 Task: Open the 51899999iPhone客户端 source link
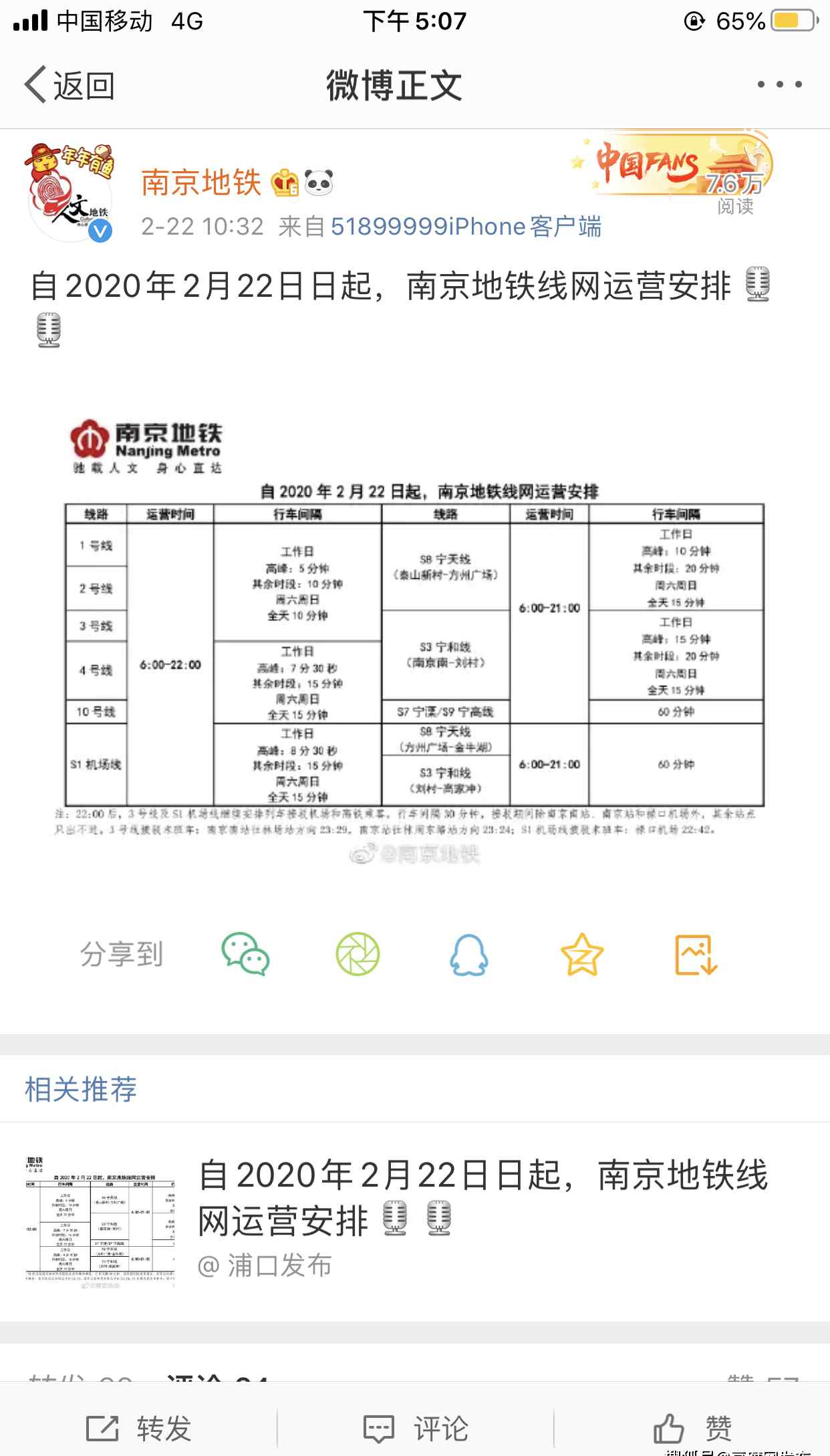(x=466, y=227)
